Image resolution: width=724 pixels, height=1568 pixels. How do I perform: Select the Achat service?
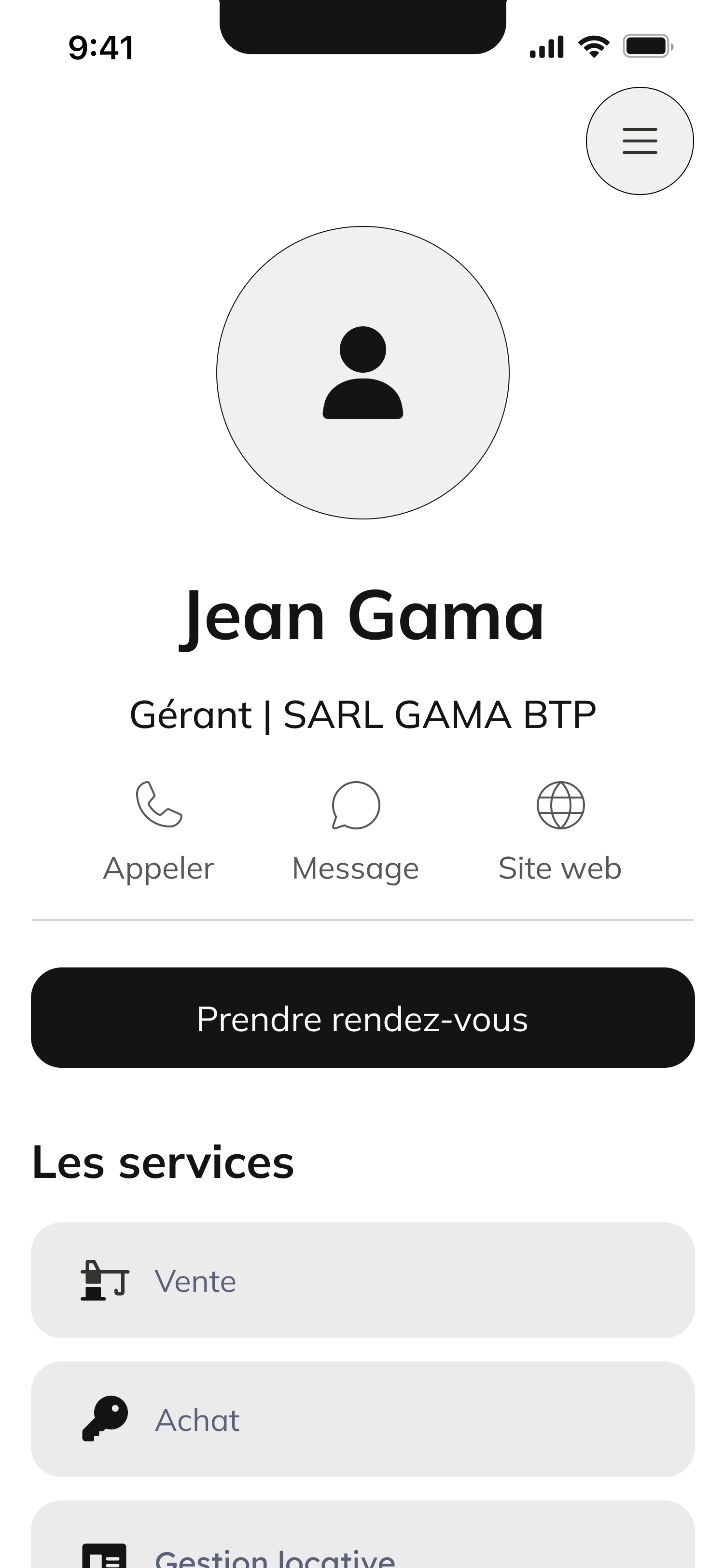point(362,1419)
